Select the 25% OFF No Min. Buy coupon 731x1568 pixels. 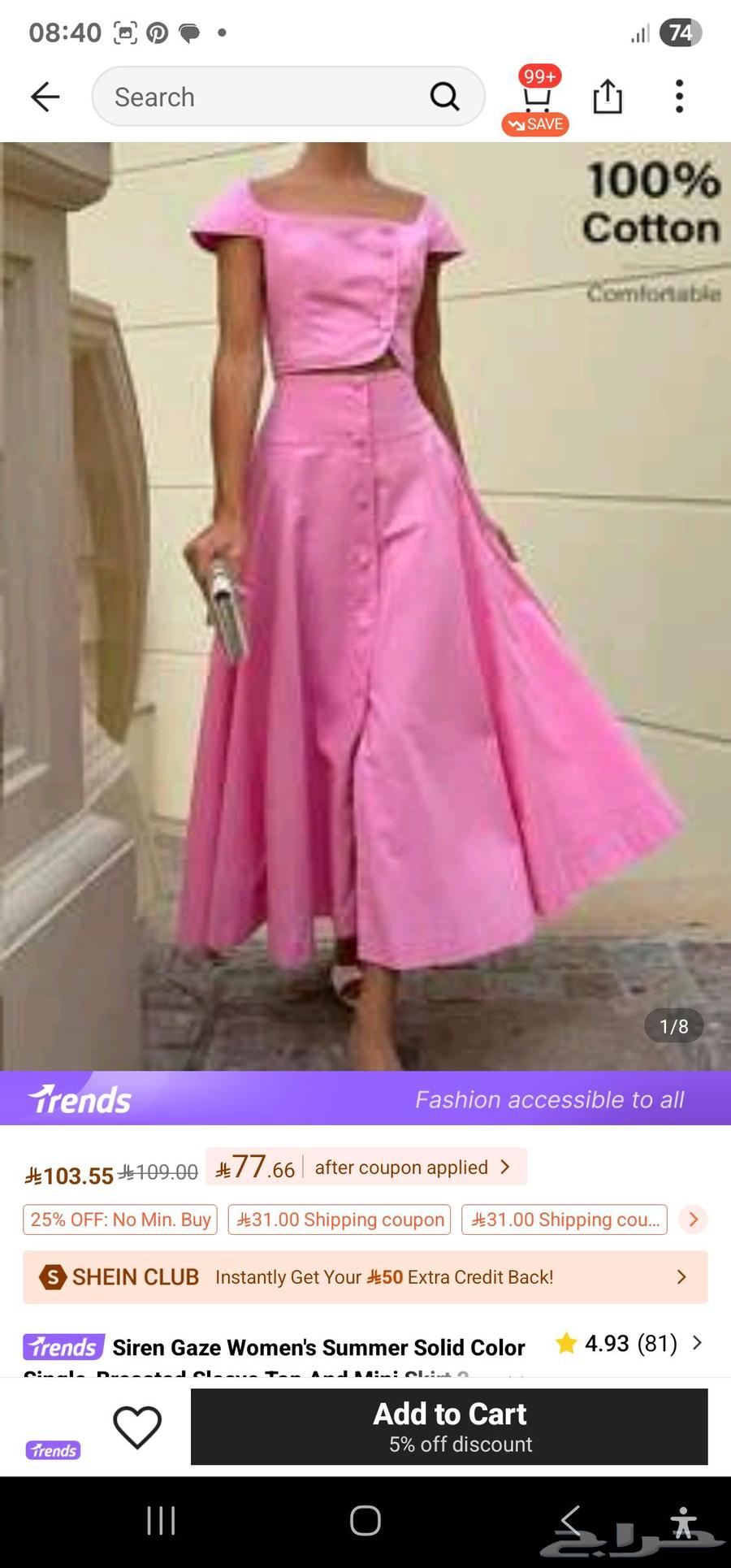[x=120, y=1219]
